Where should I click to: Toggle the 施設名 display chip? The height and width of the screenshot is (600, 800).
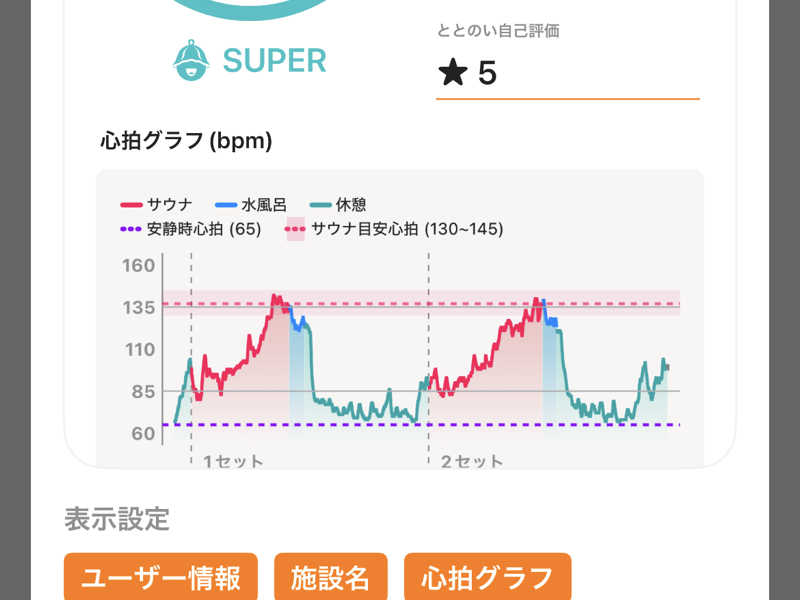[331, 577]
